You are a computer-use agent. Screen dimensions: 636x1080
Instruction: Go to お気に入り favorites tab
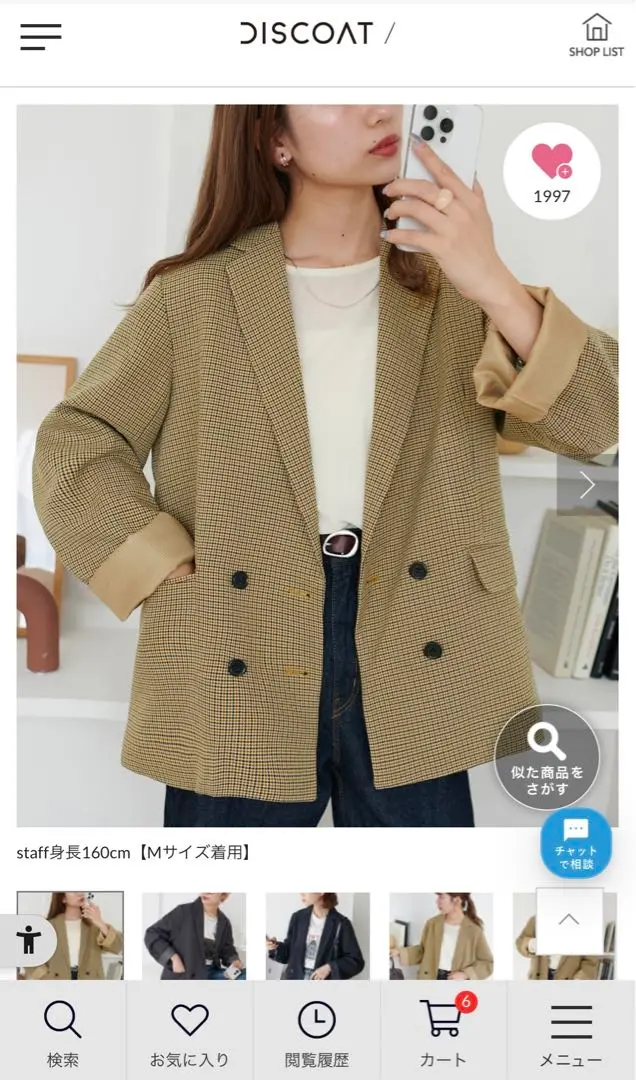pos(190,1031)
